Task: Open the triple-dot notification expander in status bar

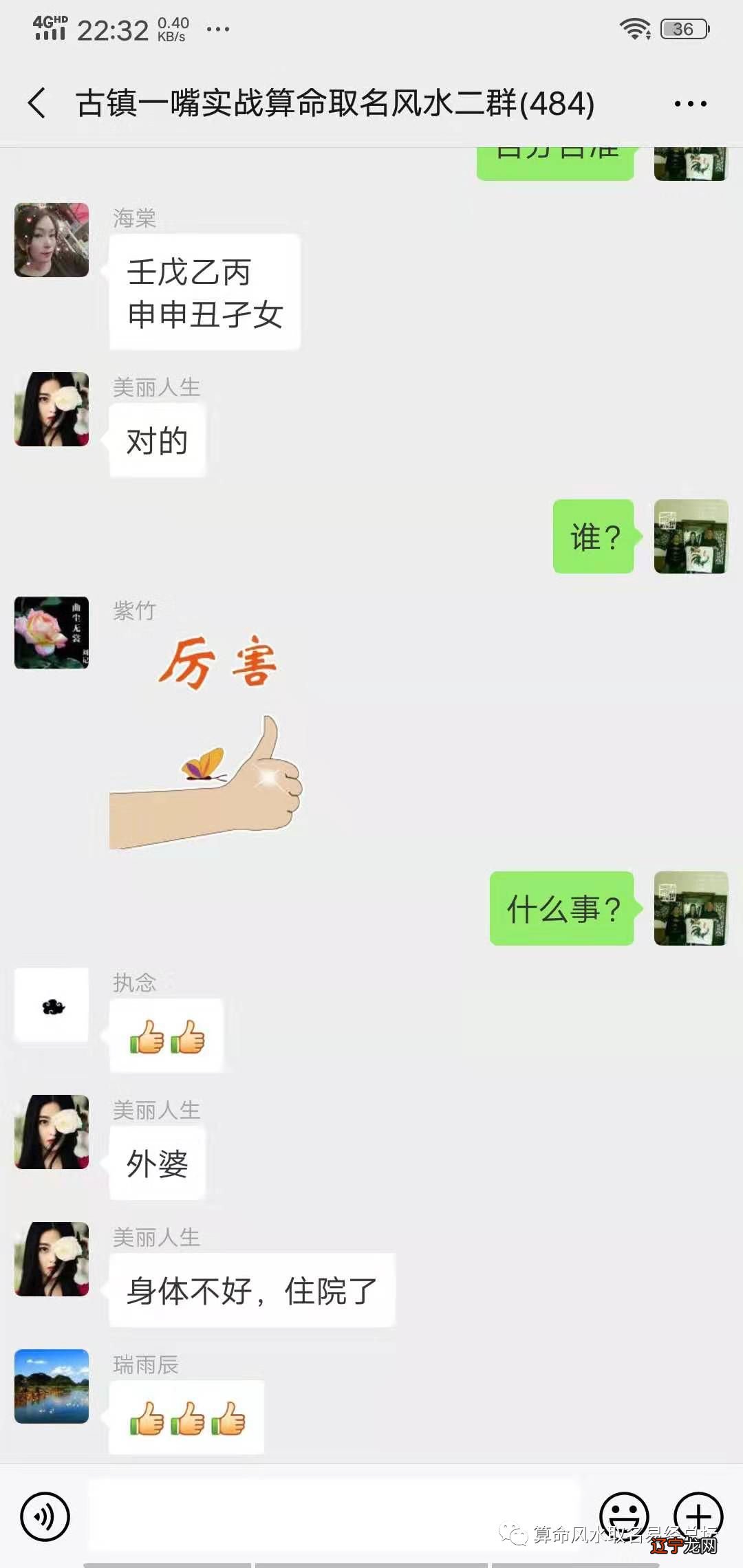Action: [213, 31]
